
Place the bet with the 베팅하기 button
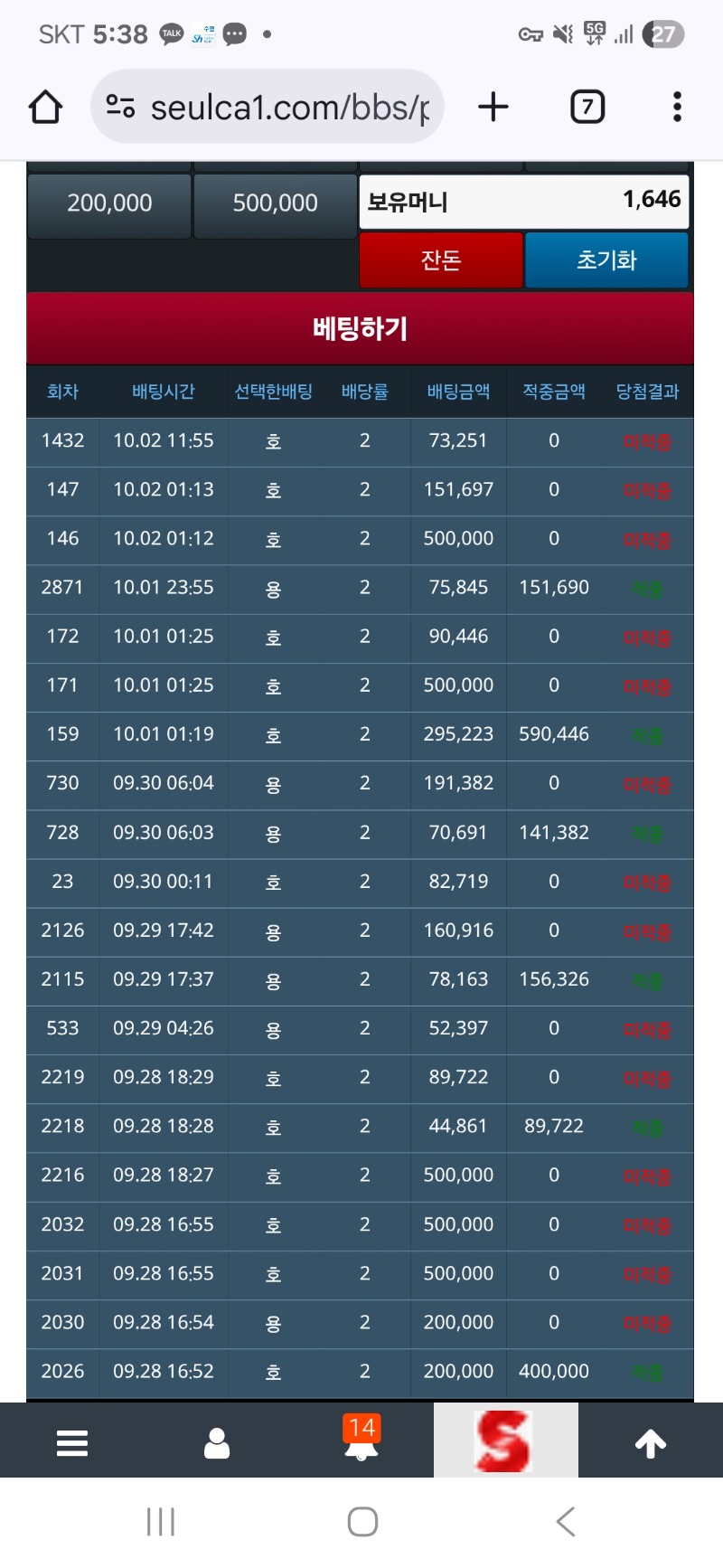tap(360, 328)
